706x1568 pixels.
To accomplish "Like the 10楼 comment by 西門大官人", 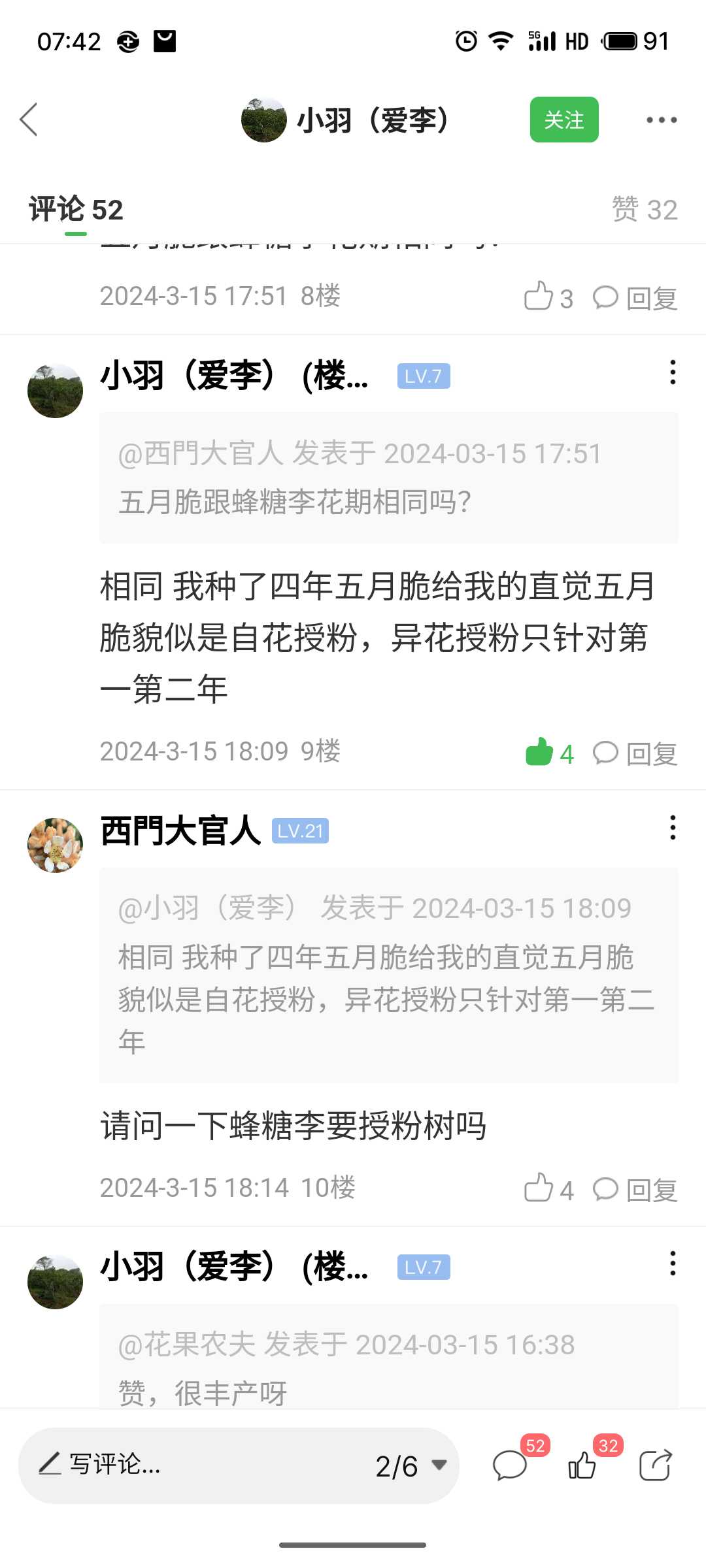I will (x=548, y=1189).
